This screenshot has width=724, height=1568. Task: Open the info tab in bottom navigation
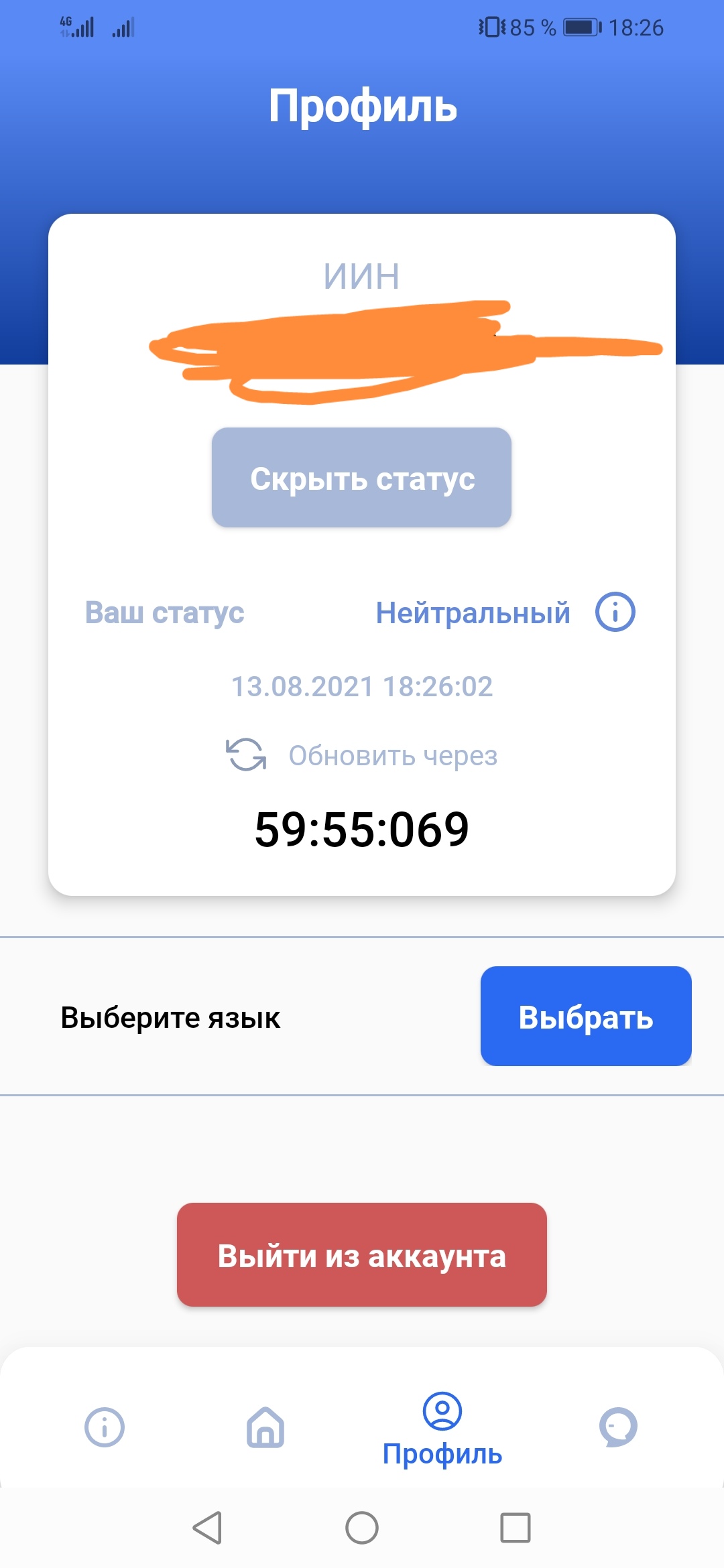click(105, 1427)
